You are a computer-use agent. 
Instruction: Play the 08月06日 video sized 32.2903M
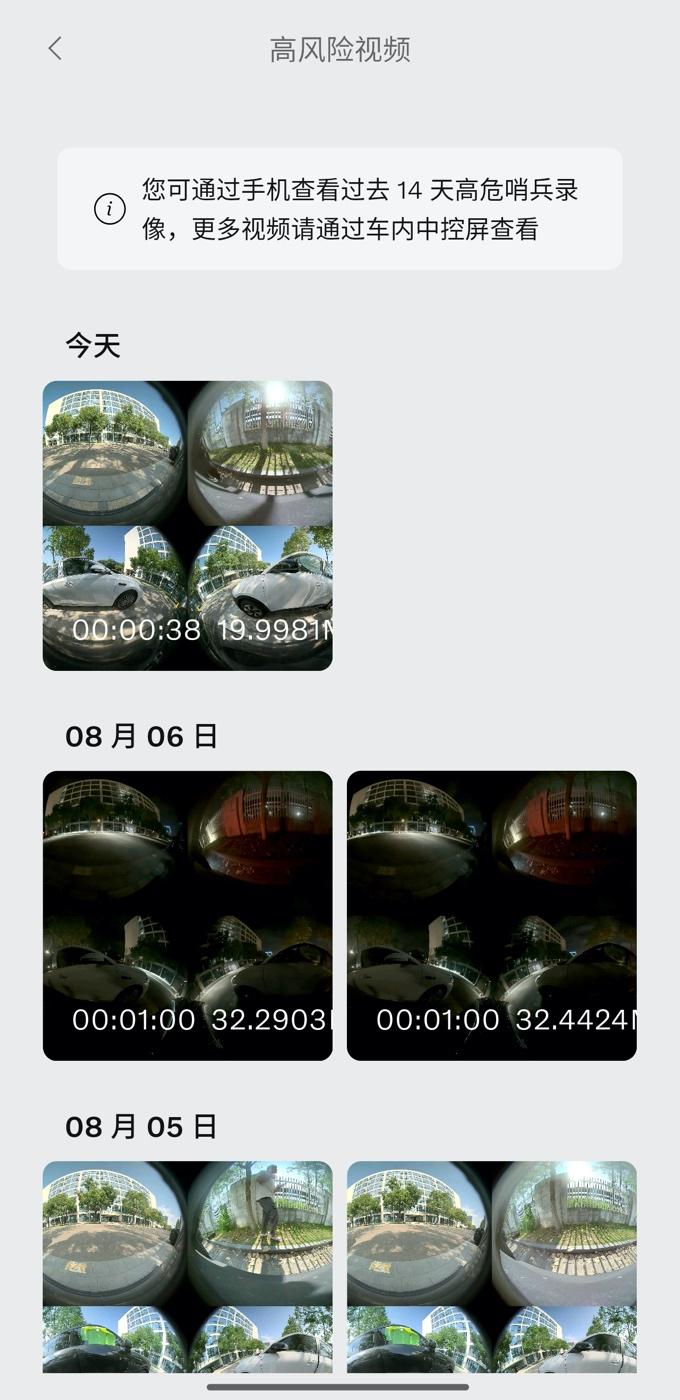tap(188, 915)
